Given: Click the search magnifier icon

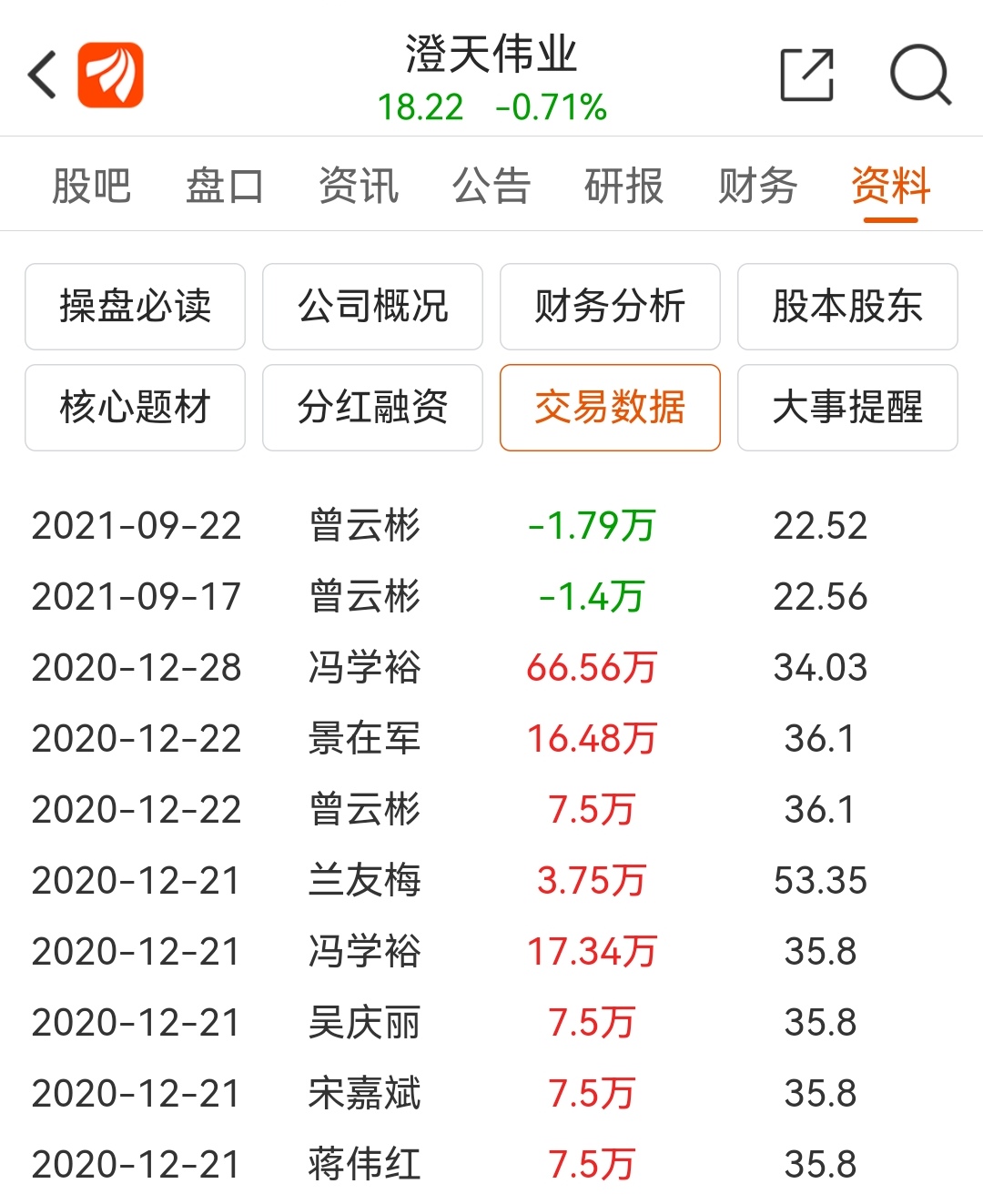Looking at the screenshot, I should pos(921,75).
